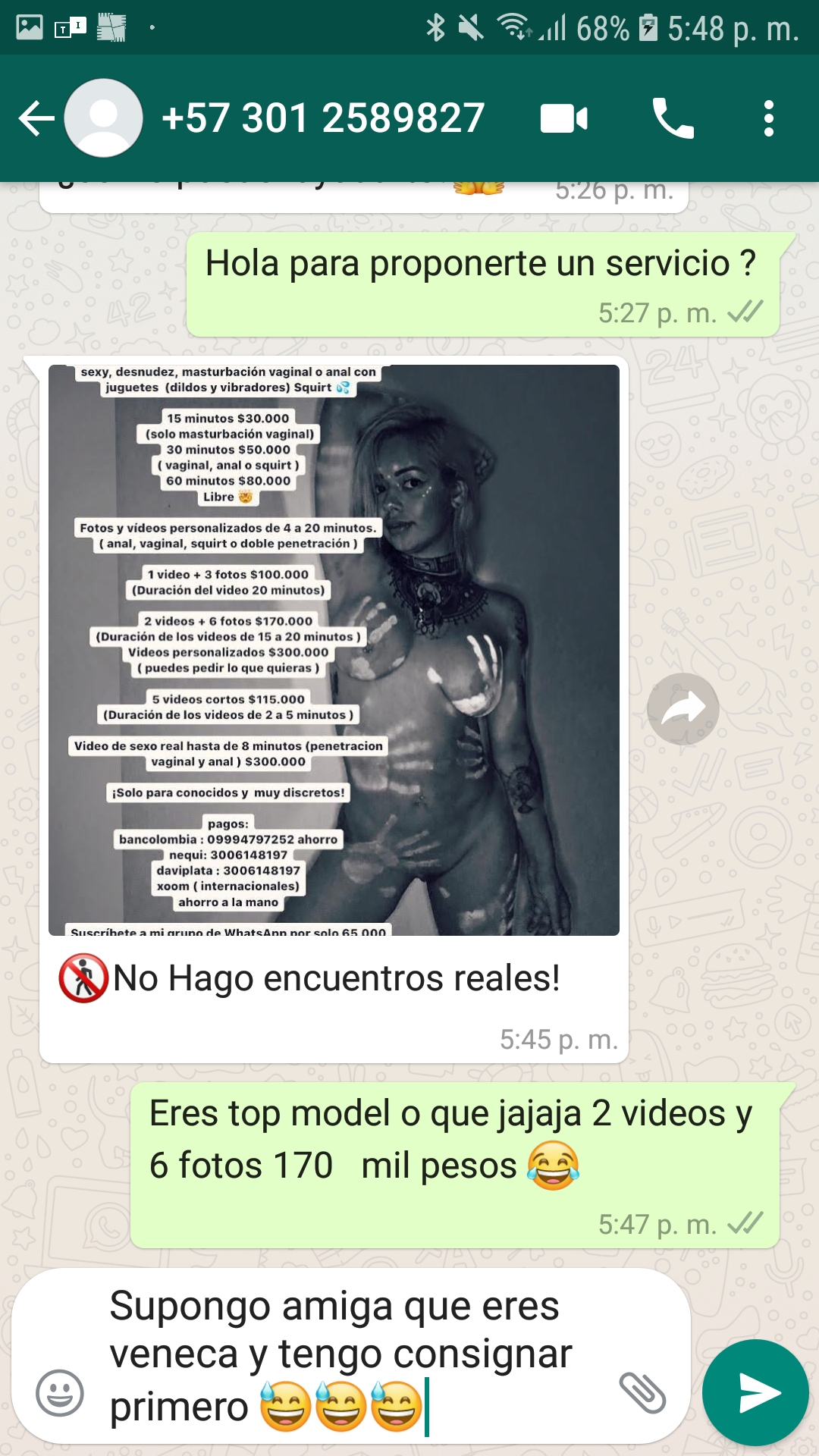Tap the message text field
Image resolution: width=819 pixels, height=1456 pixels.
point(356,1357)
